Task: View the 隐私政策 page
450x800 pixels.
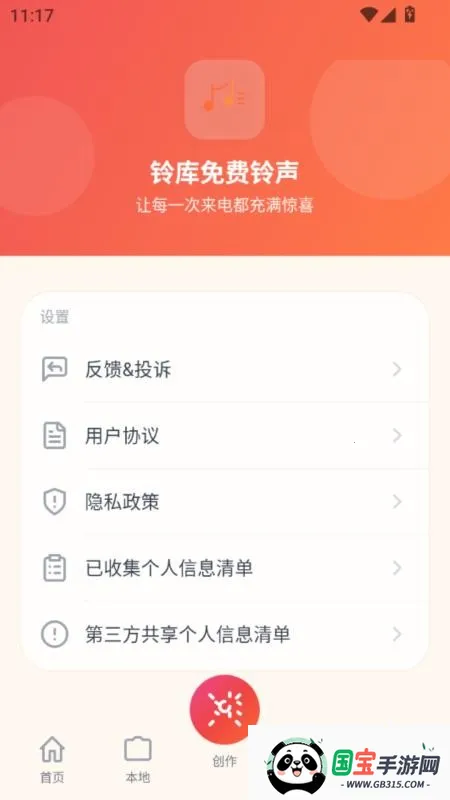Action: pos(225,502)
